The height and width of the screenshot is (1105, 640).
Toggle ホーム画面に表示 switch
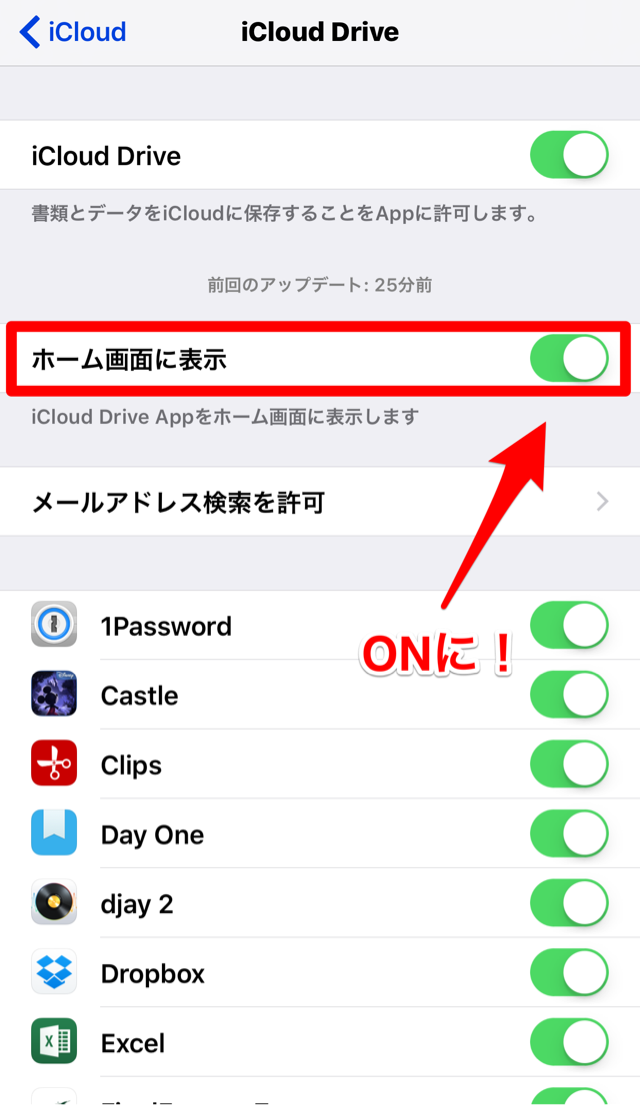569,359
